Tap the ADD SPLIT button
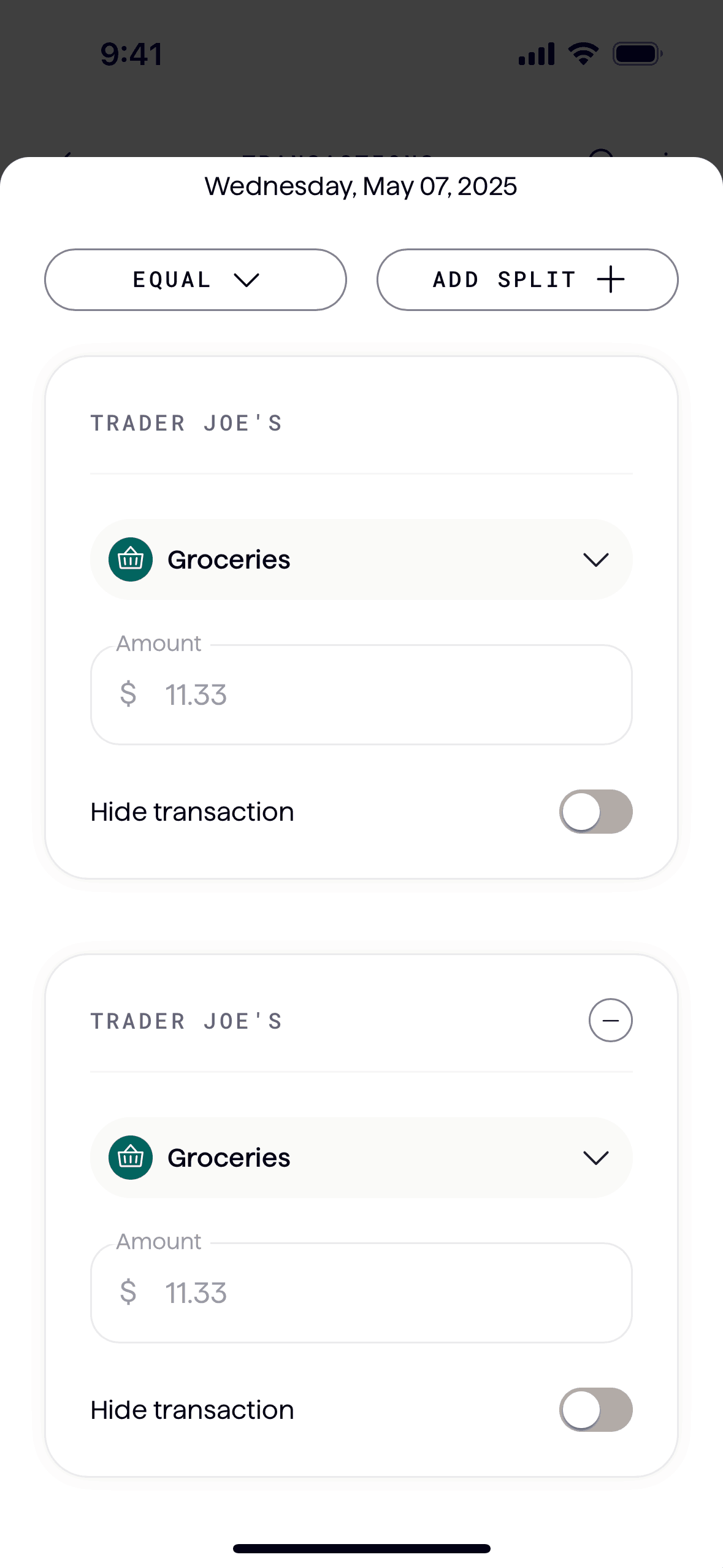 click(527, 280)
